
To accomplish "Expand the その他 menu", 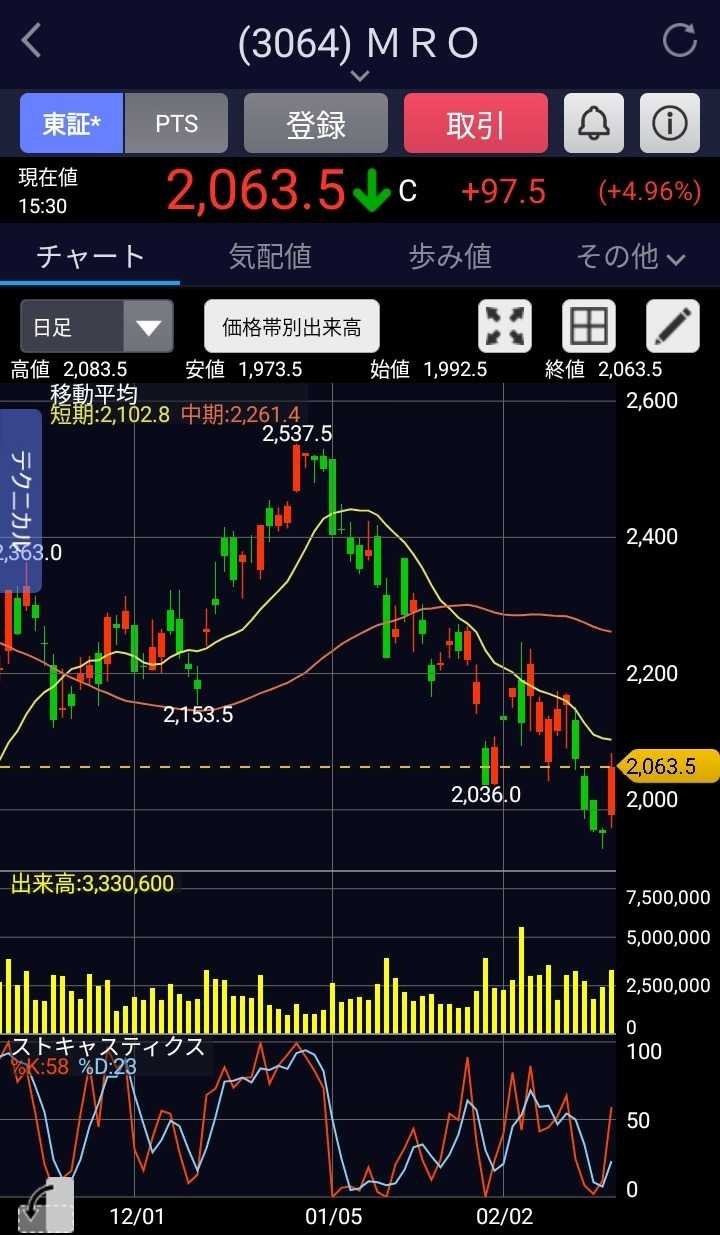I will 630,257.
